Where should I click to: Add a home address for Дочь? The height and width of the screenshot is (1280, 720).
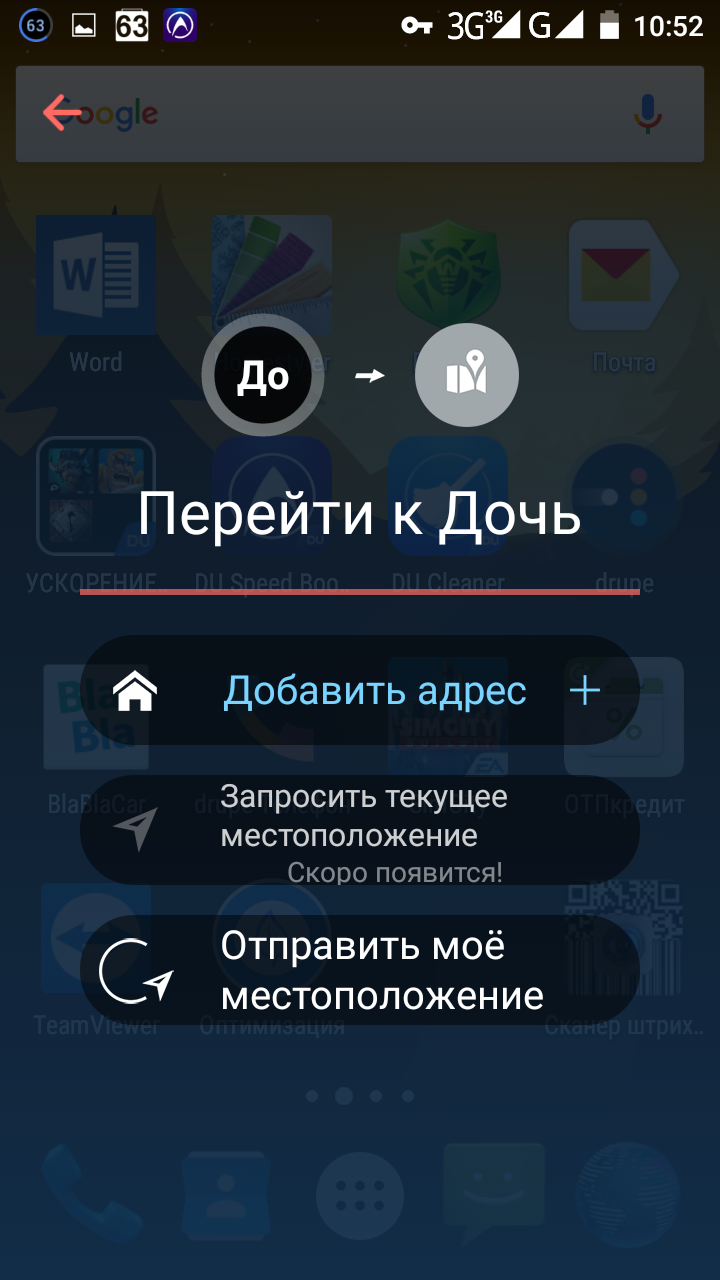[x=374, y=691]
